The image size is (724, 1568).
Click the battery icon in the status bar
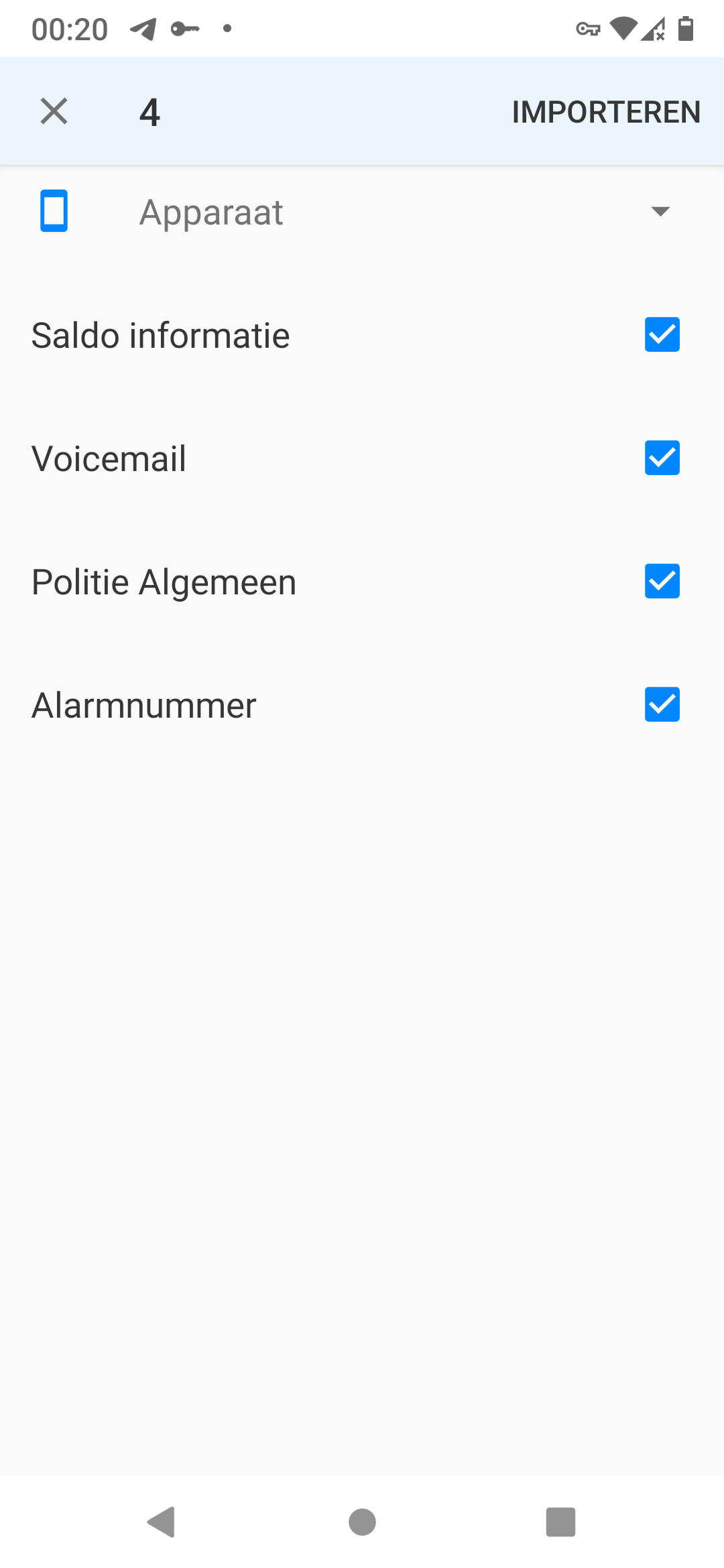click(685, 28)
